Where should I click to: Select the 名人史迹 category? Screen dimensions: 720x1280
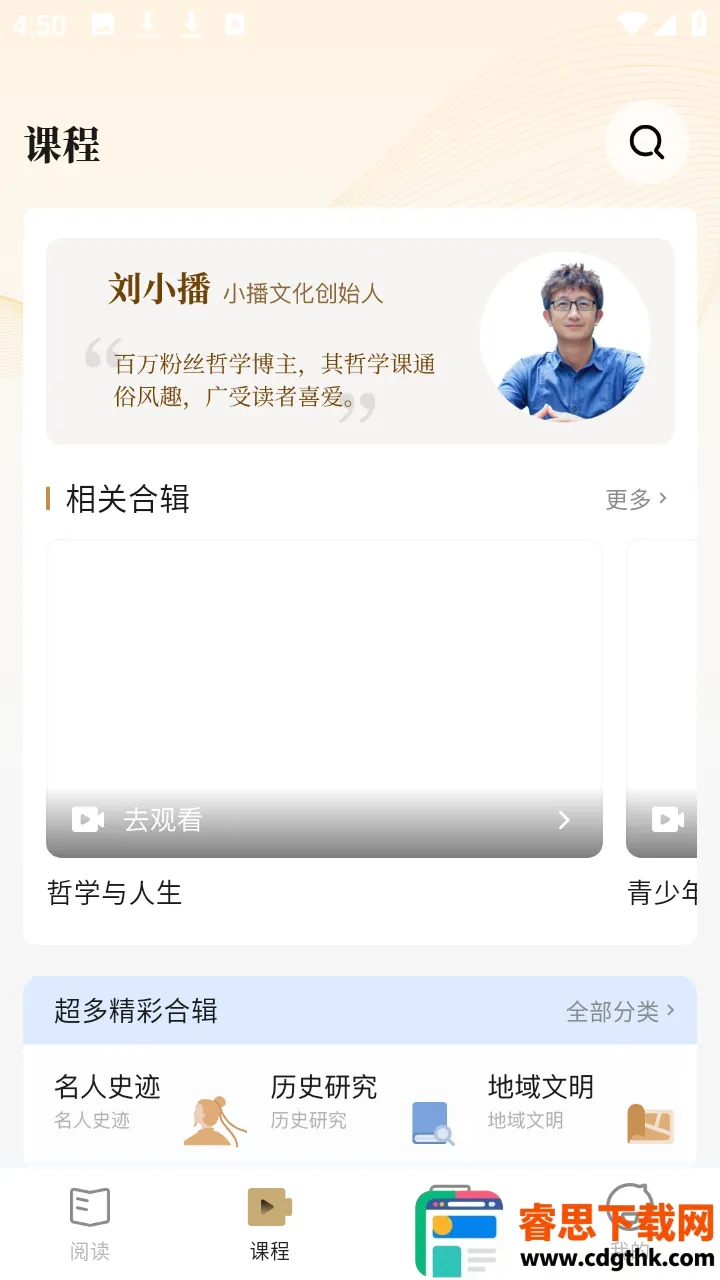point(138,1103)
